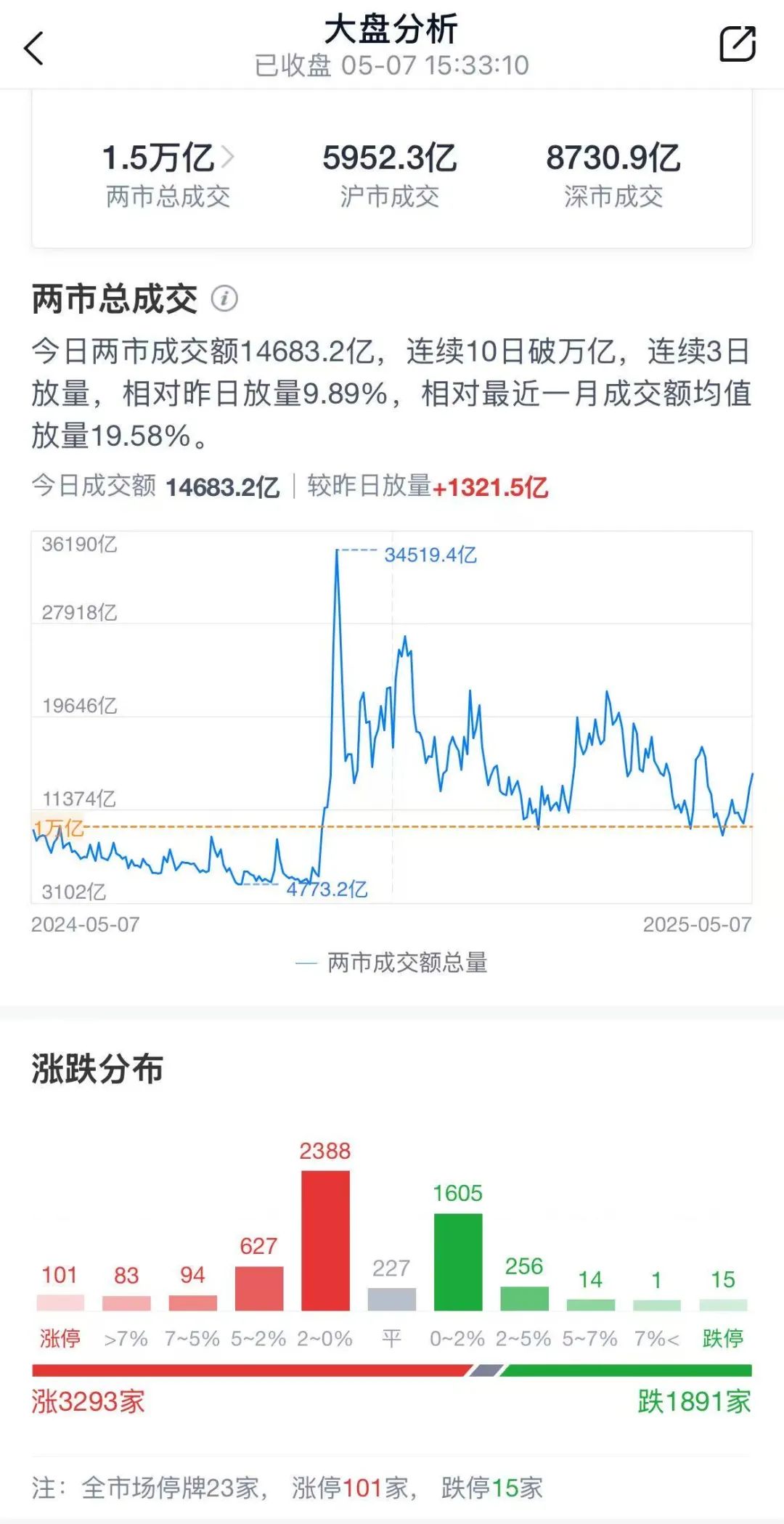Open details for 深市成交 8730.9亿
The height and width of the screenshot is (1524, 784).
(x=613, y=172)
